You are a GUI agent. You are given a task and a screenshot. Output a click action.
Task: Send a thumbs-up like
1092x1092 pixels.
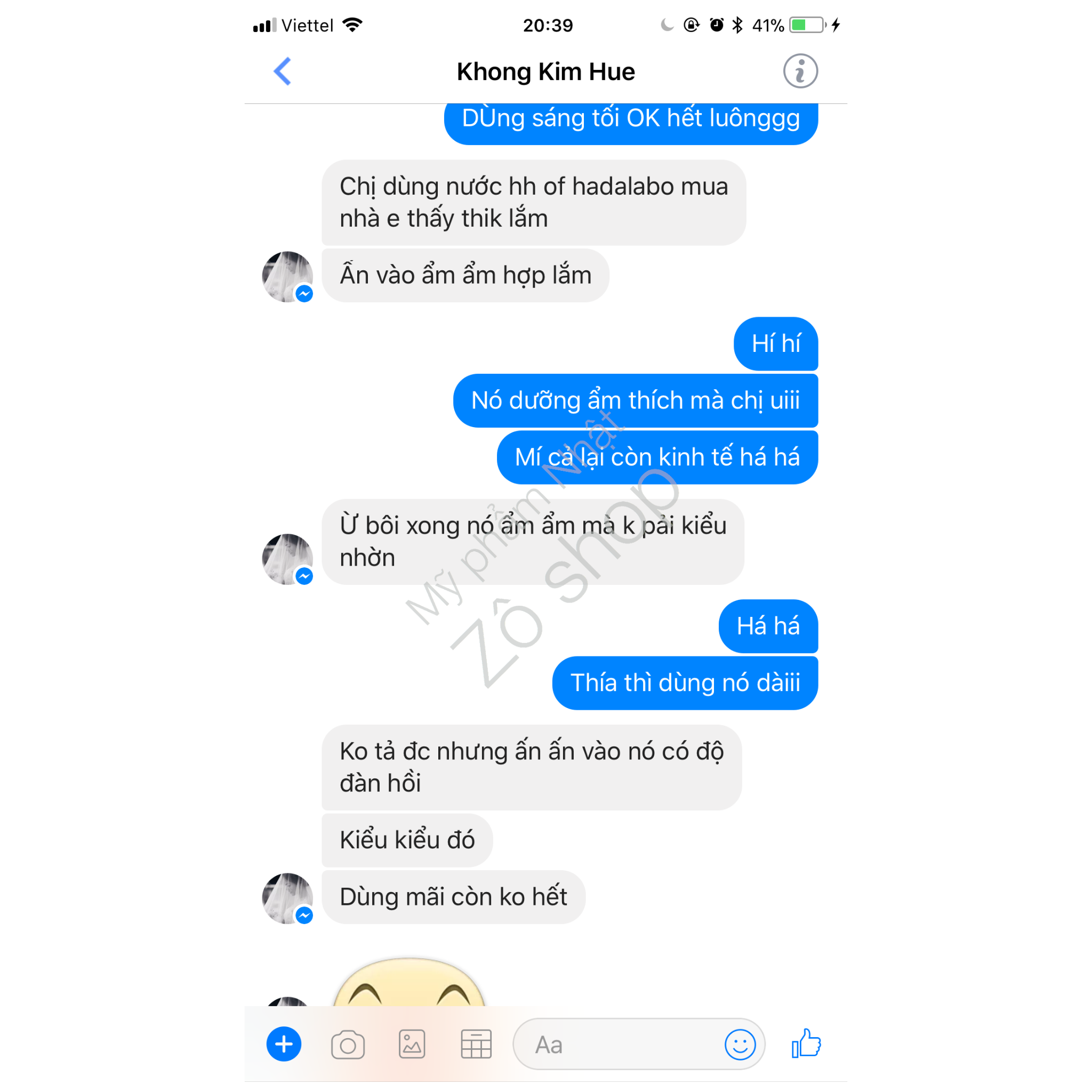click(x=806, y=1043)
